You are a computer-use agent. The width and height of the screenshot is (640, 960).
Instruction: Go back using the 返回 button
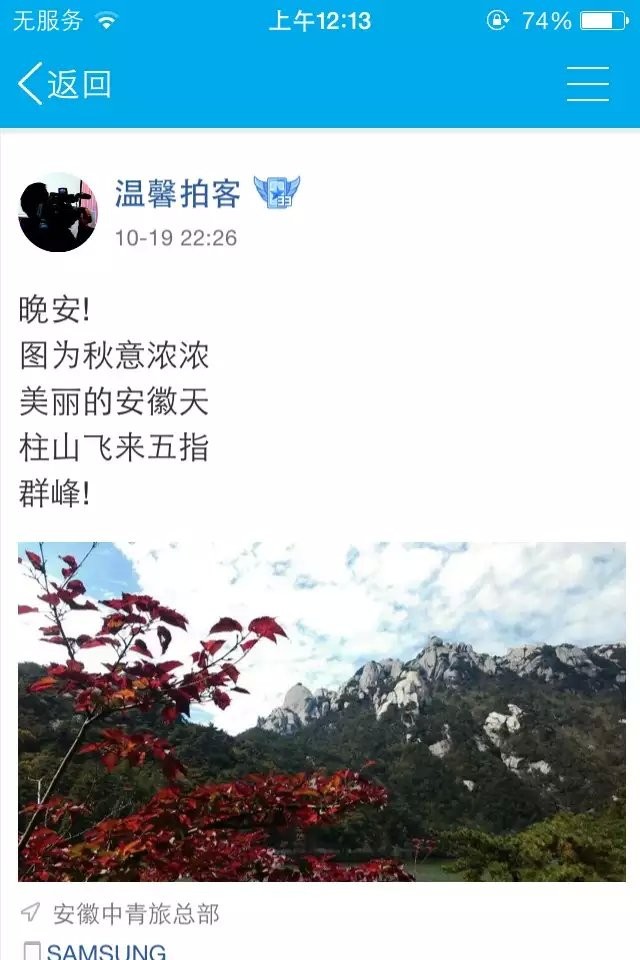[64, 84]
